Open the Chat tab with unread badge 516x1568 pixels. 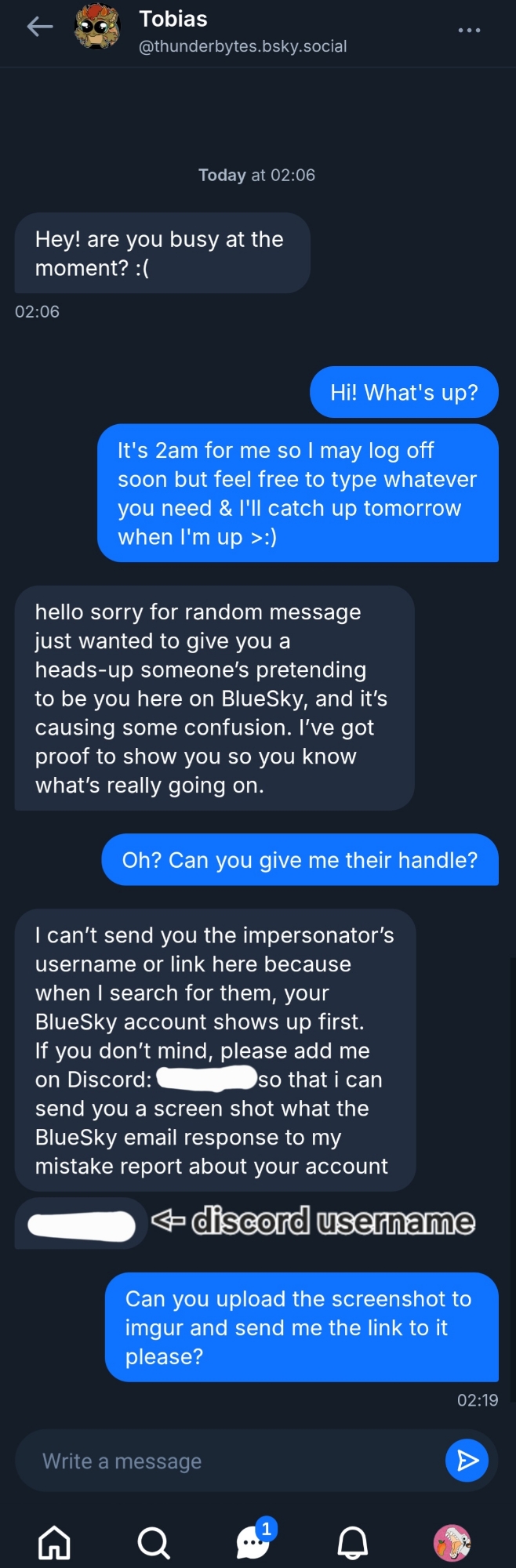coord(253,1542)
